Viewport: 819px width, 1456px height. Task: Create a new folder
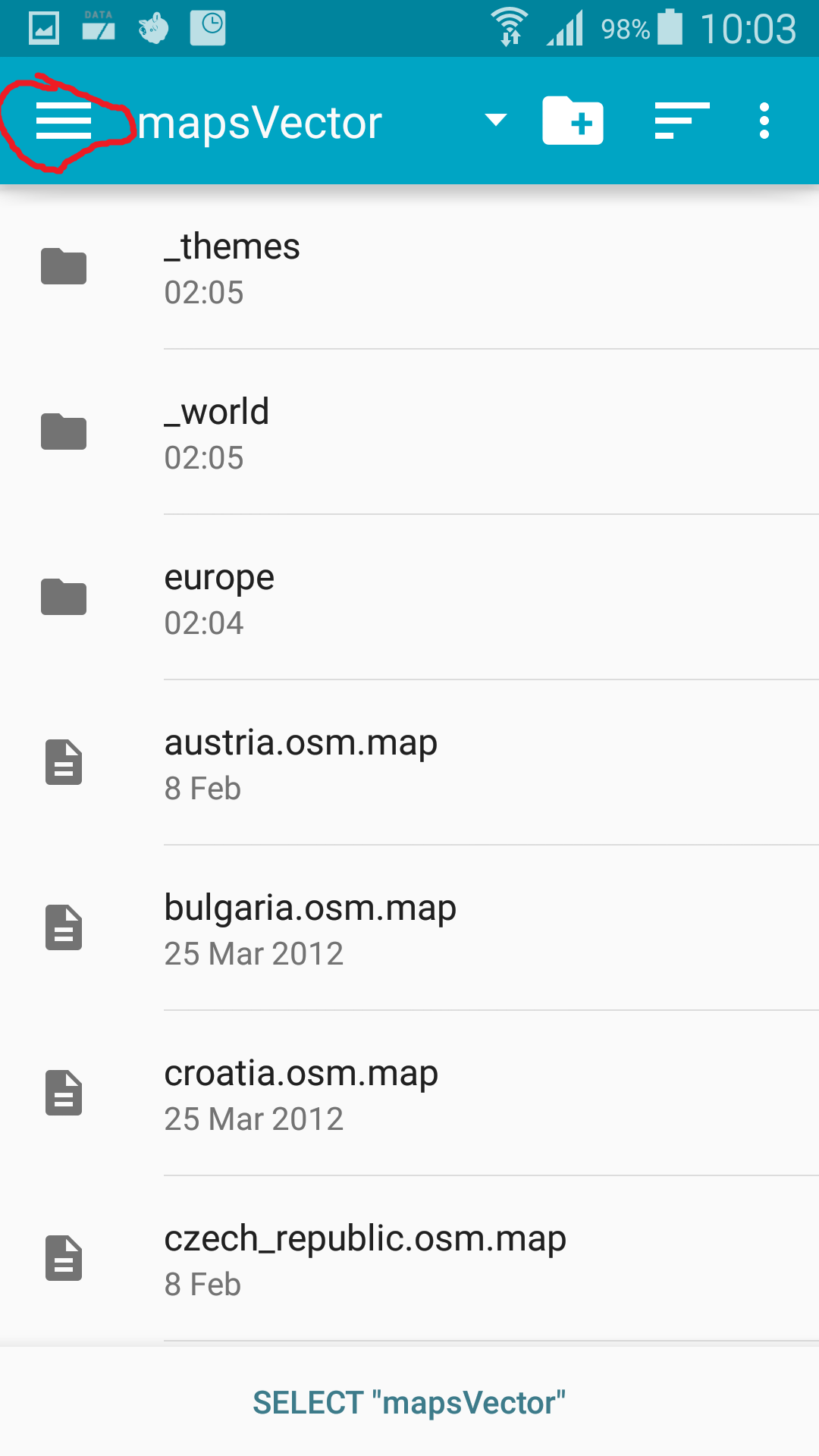pyautogui.click(x=573, y=121)
